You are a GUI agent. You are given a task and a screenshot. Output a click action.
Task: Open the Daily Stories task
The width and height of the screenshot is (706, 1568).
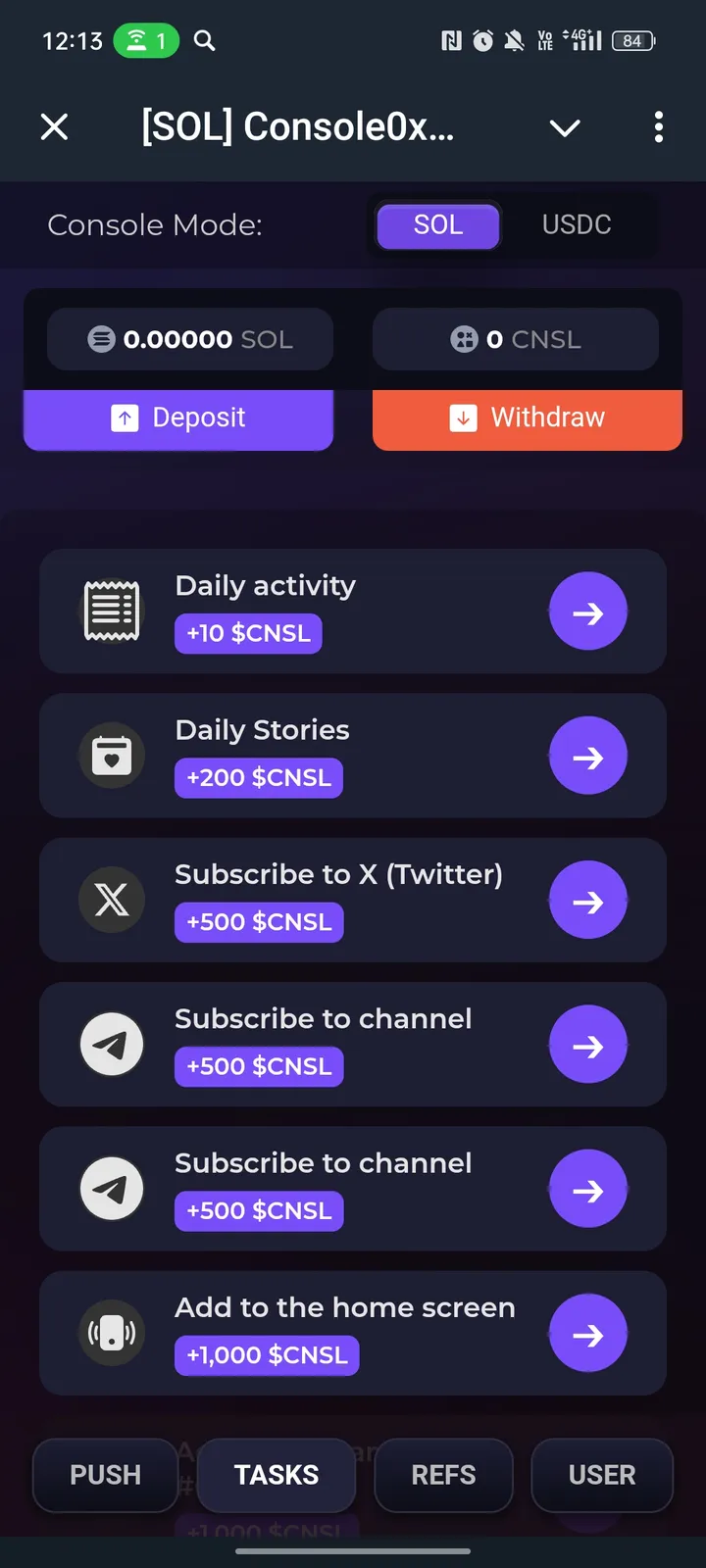(587, 757)
